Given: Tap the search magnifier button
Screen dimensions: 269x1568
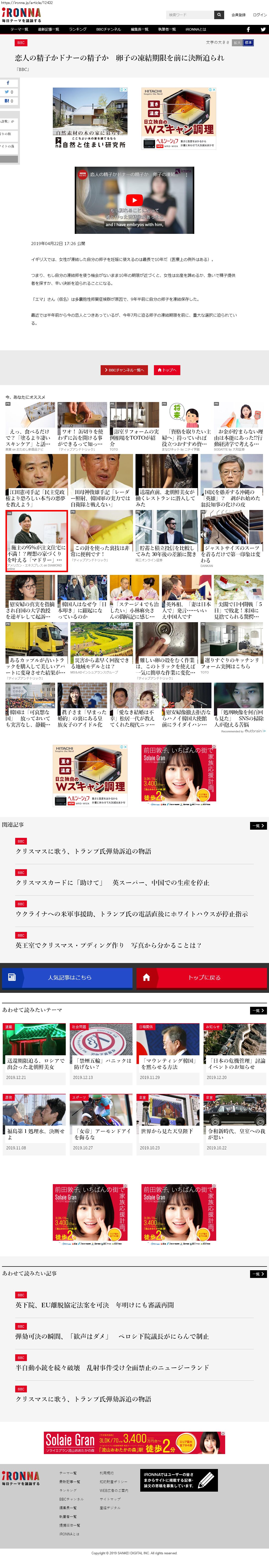Looking at the screenshot, I should [219, 15].
